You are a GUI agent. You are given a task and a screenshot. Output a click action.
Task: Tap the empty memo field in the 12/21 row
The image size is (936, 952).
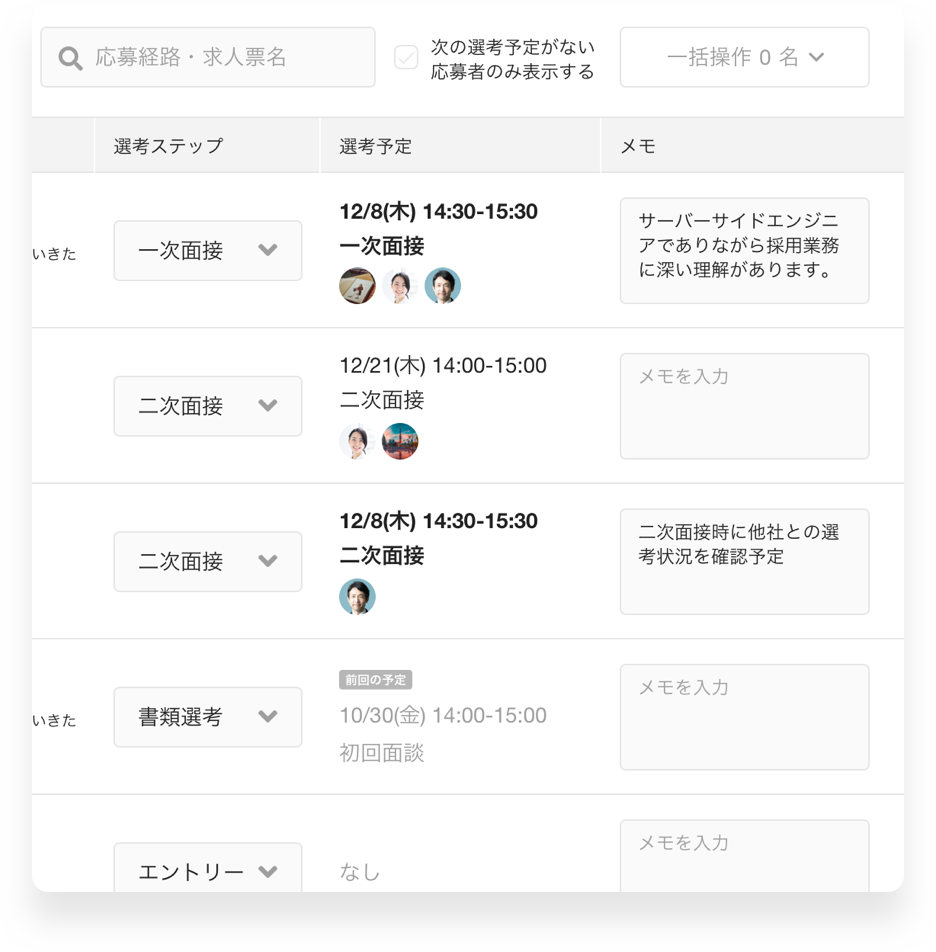[744, 406]
